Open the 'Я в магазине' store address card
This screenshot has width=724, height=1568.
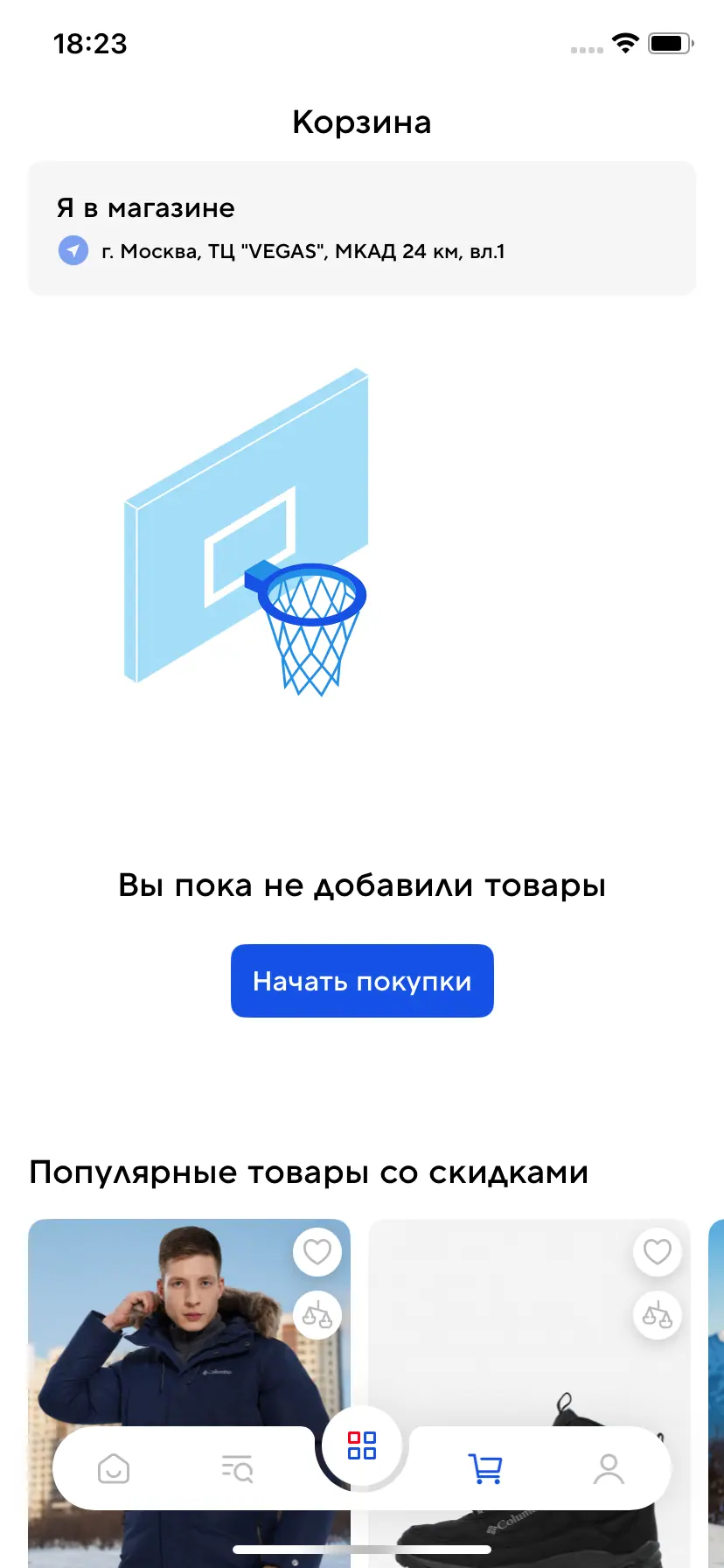coord(362,228)
